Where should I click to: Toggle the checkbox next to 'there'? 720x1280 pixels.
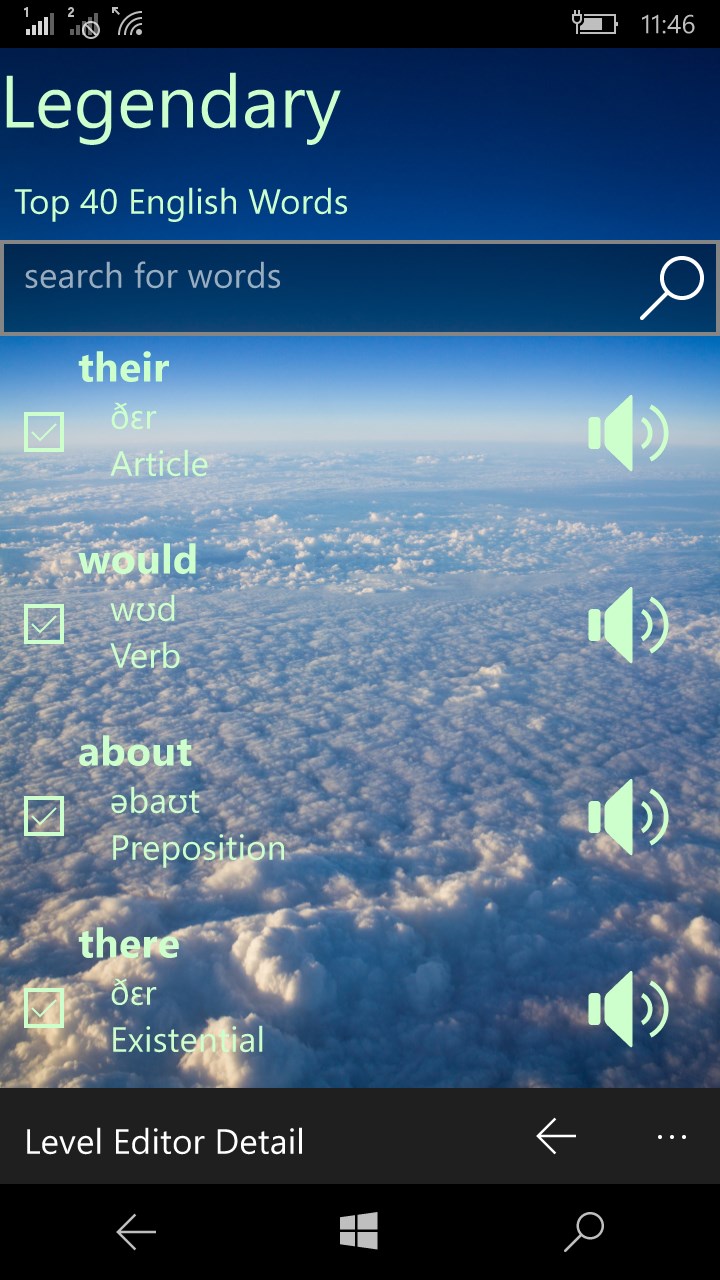point(44,1008)
